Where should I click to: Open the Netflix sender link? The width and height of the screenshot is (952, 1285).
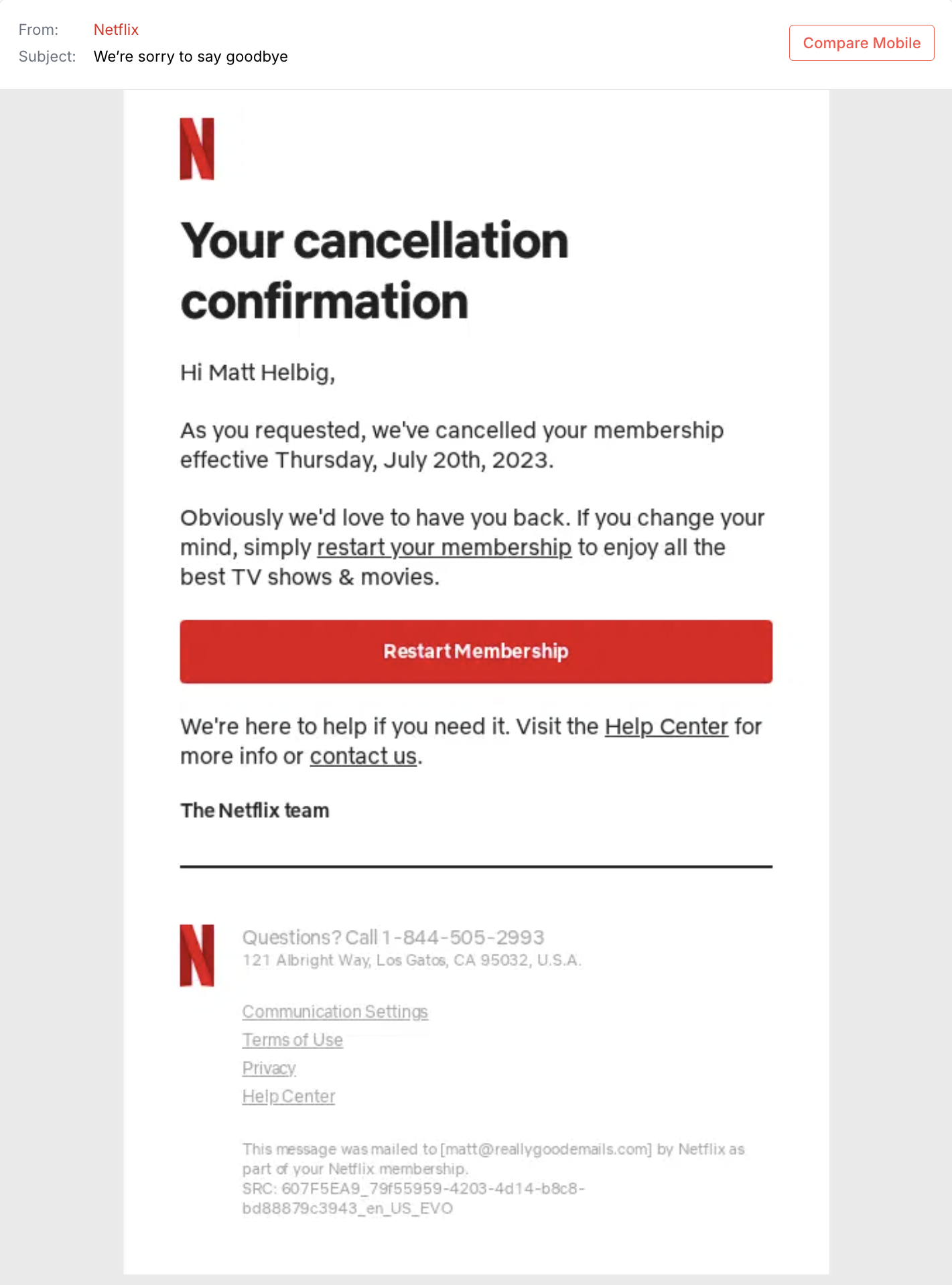point(116,29)
